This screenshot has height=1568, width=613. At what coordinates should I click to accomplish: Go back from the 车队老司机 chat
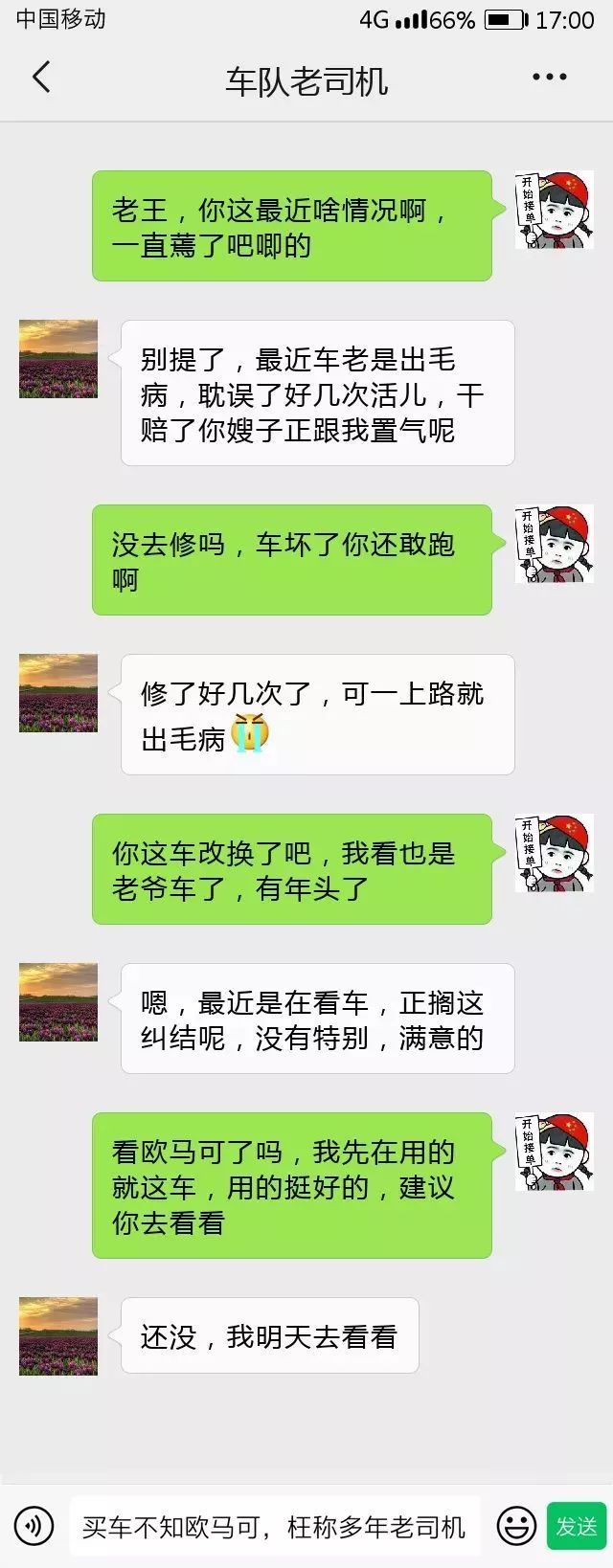coord(40,78)
